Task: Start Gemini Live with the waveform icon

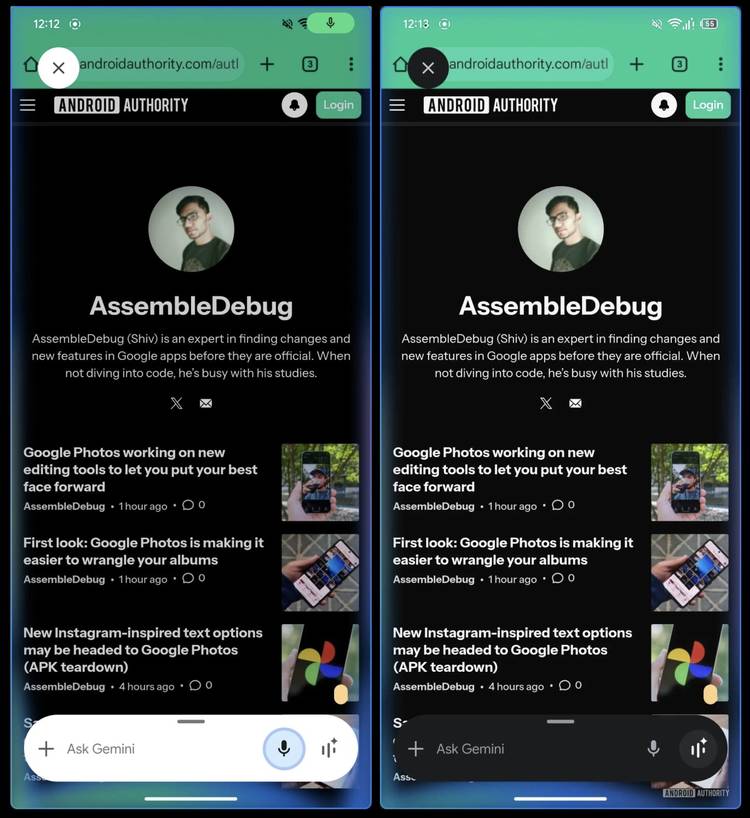Action: pos(330,748)
